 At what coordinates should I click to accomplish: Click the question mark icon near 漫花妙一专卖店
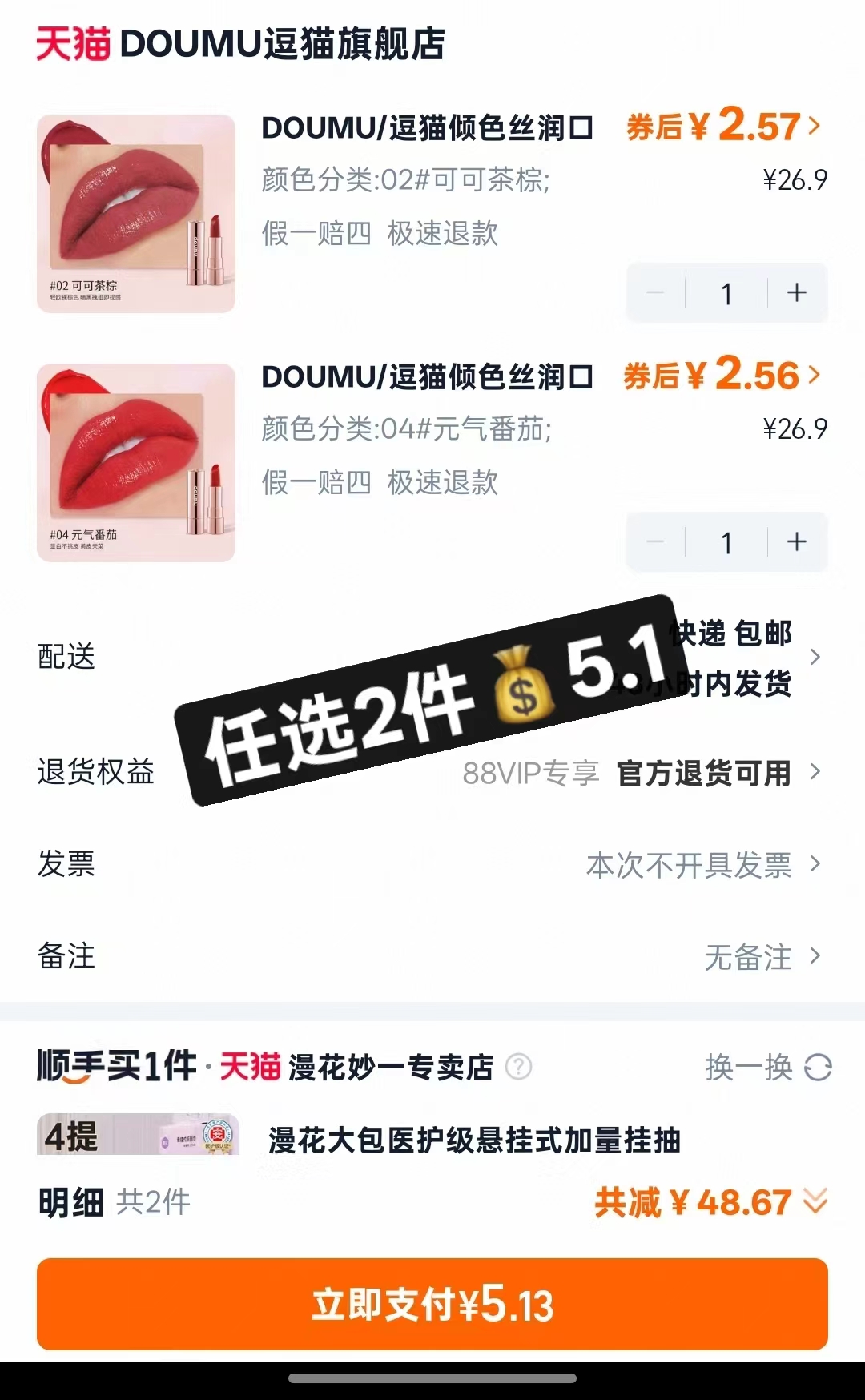[x=522, y=1068]
